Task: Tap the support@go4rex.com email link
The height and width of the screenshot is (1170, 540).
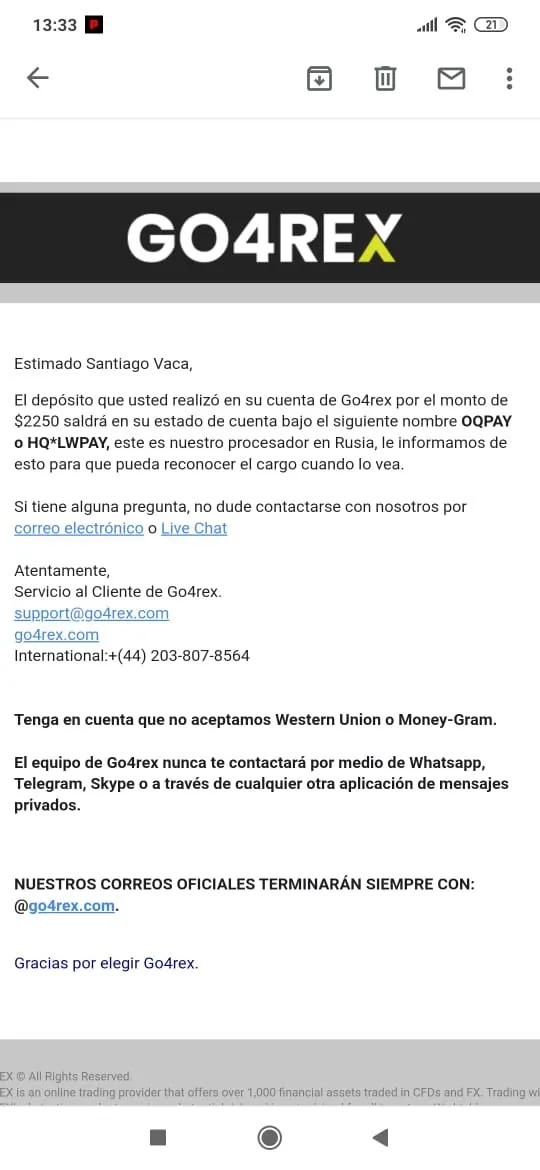Action: 92,613
